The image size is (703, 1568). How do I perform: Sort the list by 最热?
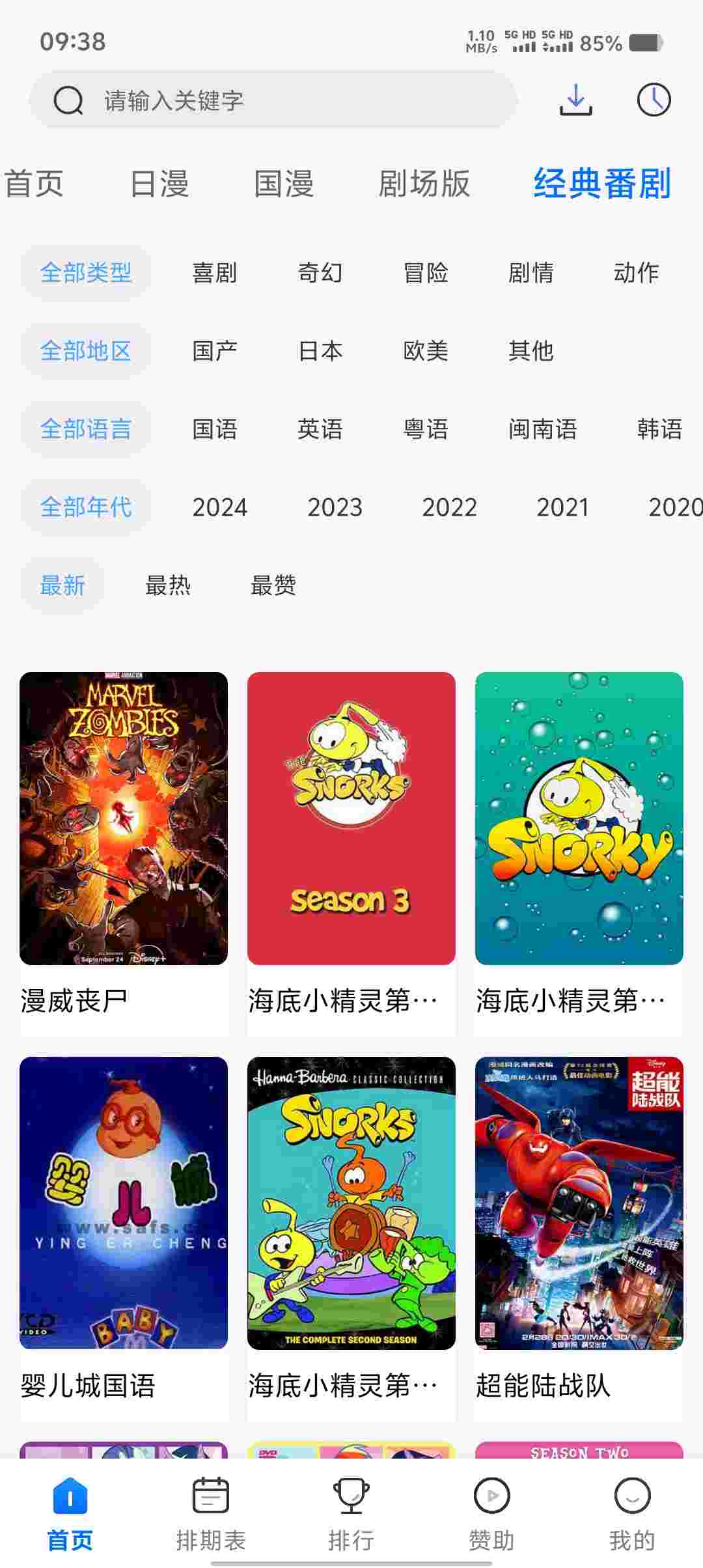pyautogui.click(x=168, y=585)
